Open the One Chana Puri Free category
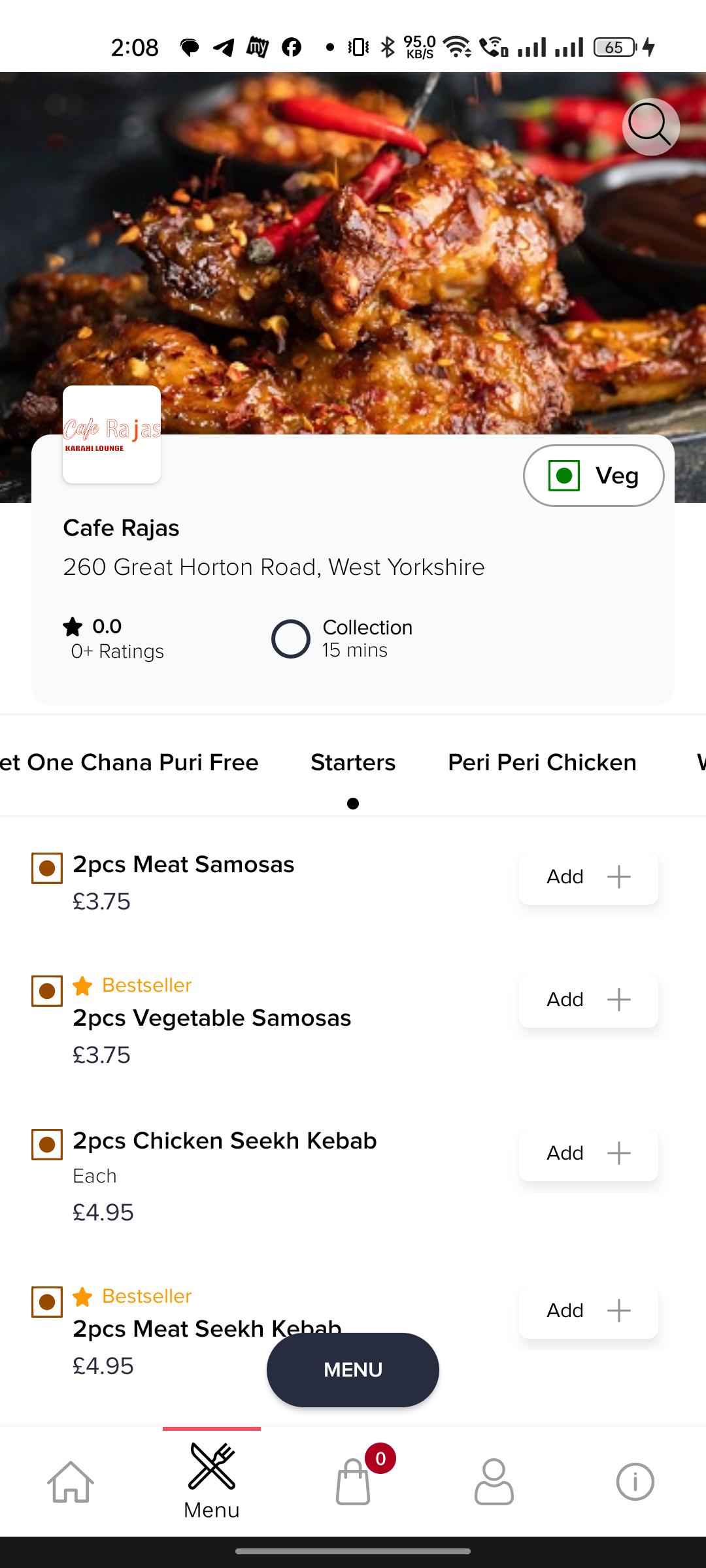The width and height of the screenshot is (706, 1568). coord(129,762)
